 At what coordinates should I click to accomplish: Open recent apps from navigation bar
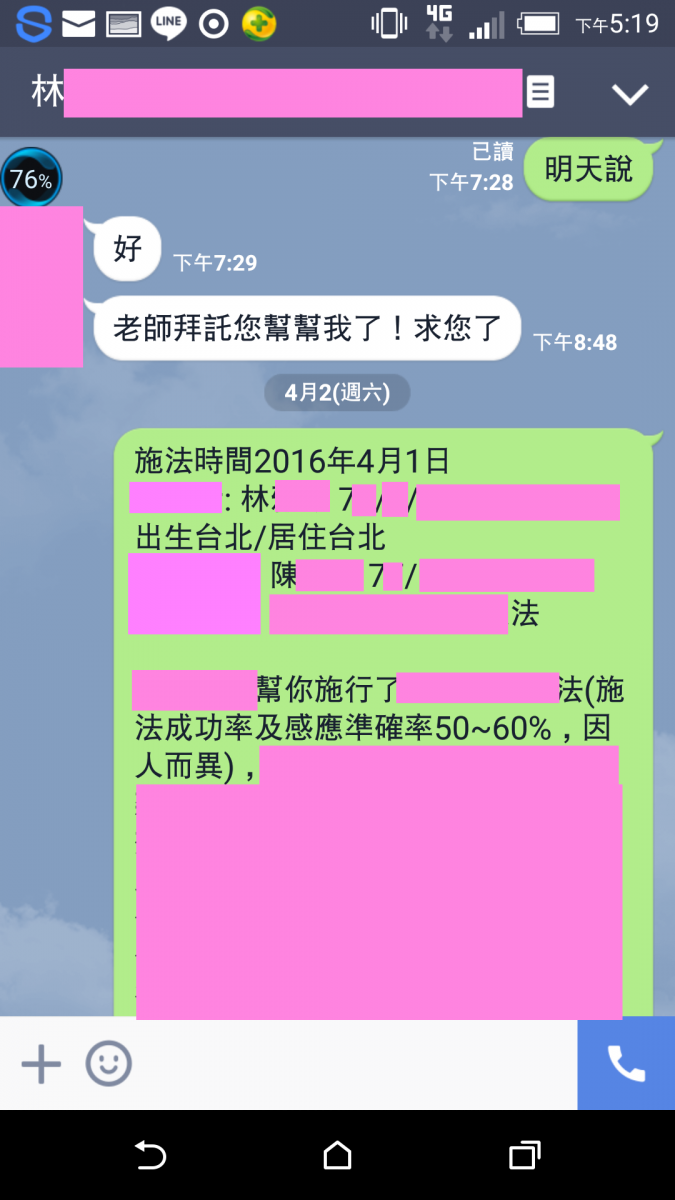524,1156
